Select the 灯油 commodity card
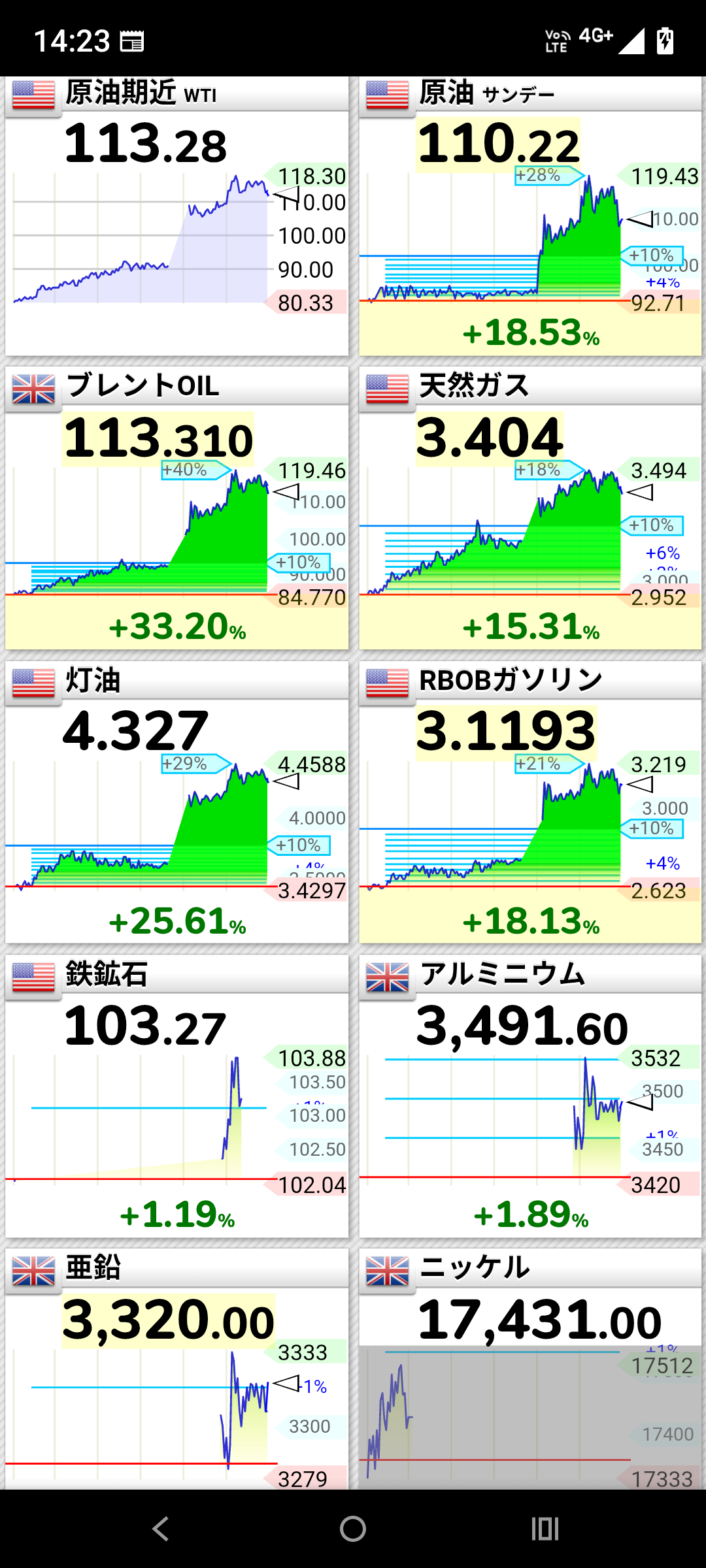706x1568 pixels. tap(176, 802)
